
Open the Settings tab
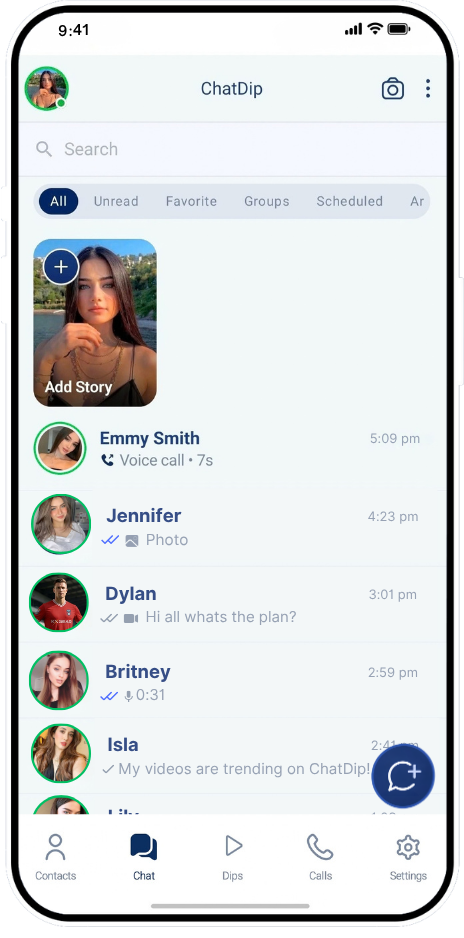tap(408, 857)
